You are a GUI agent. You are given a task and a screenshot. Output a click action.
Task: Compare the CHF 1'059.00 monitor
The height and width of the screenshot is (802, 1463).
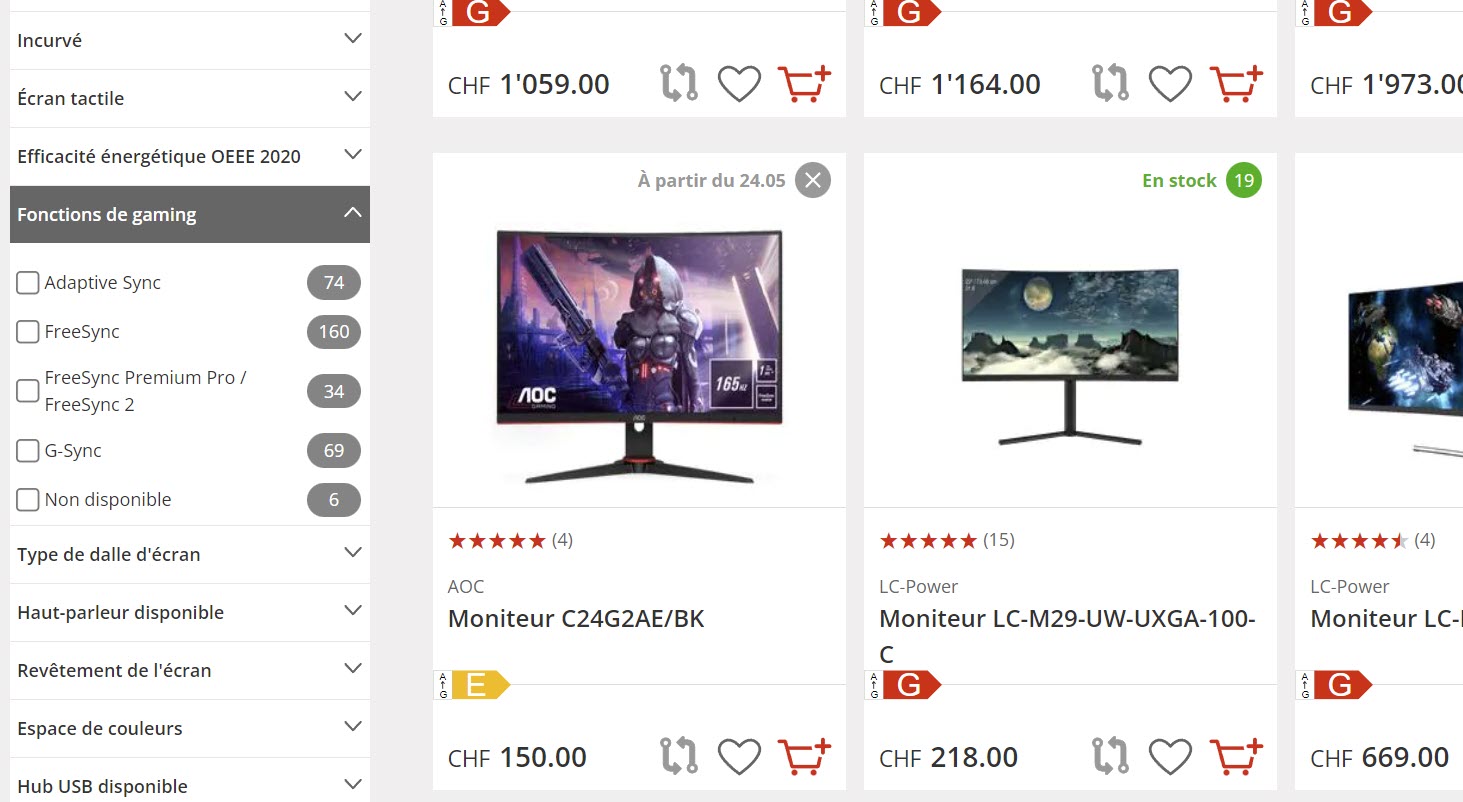679,83
